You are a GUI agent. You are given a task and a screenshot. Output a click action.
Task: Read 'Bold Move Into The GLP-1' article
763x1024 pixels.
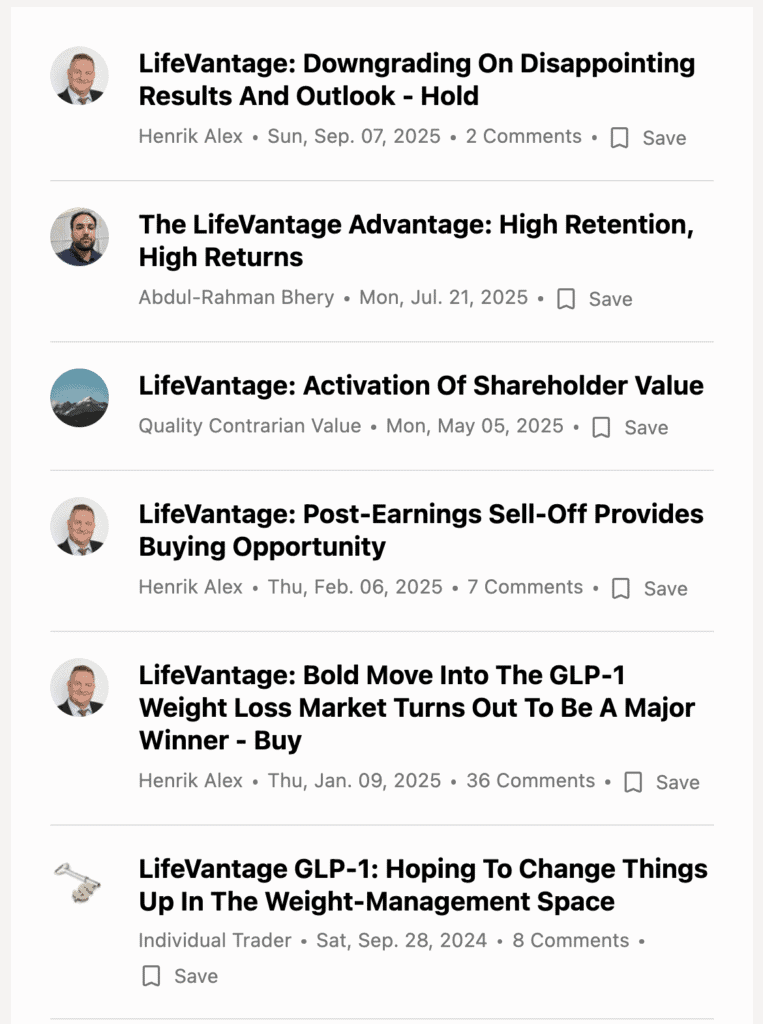pos(416,708)
